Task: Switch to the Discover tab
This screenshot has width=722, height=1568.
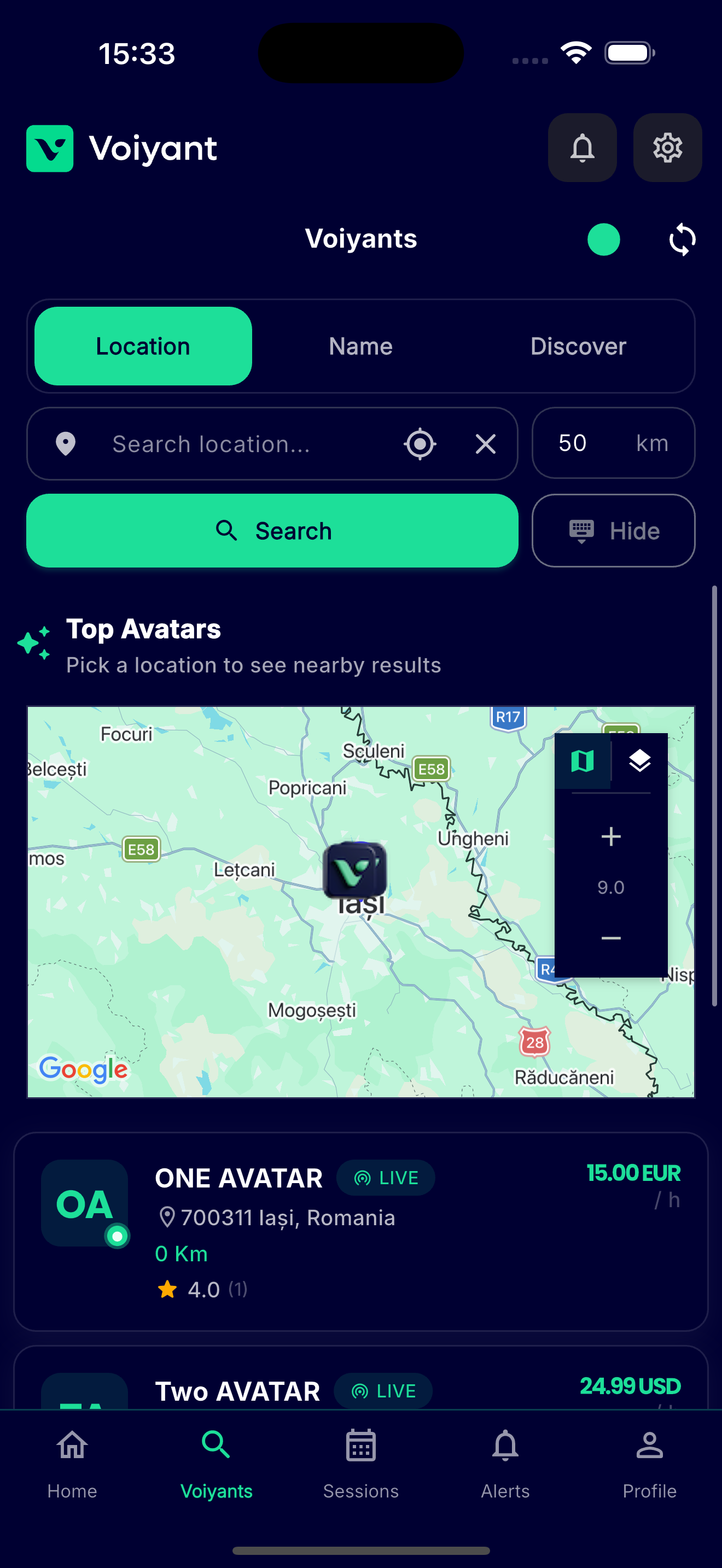Action: (578, 346)
